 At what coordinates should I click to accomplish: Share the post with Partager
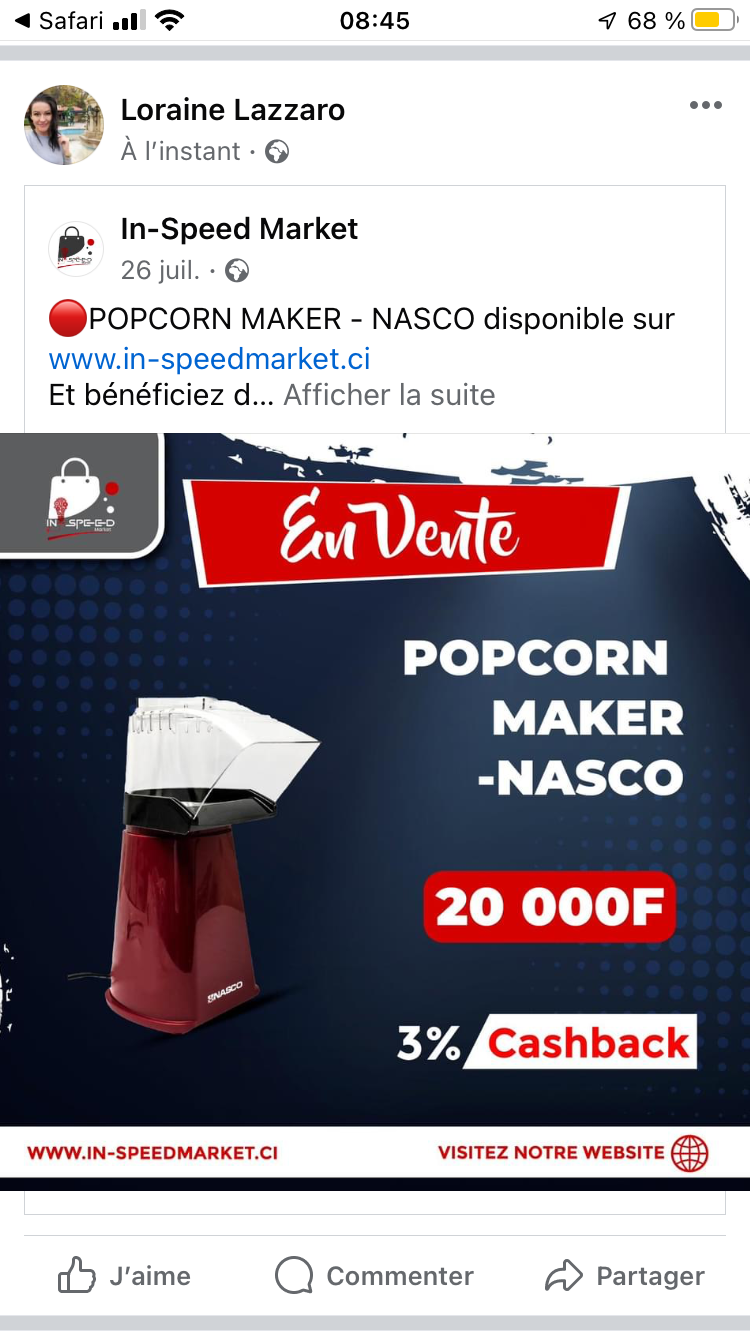point(625,1276)
